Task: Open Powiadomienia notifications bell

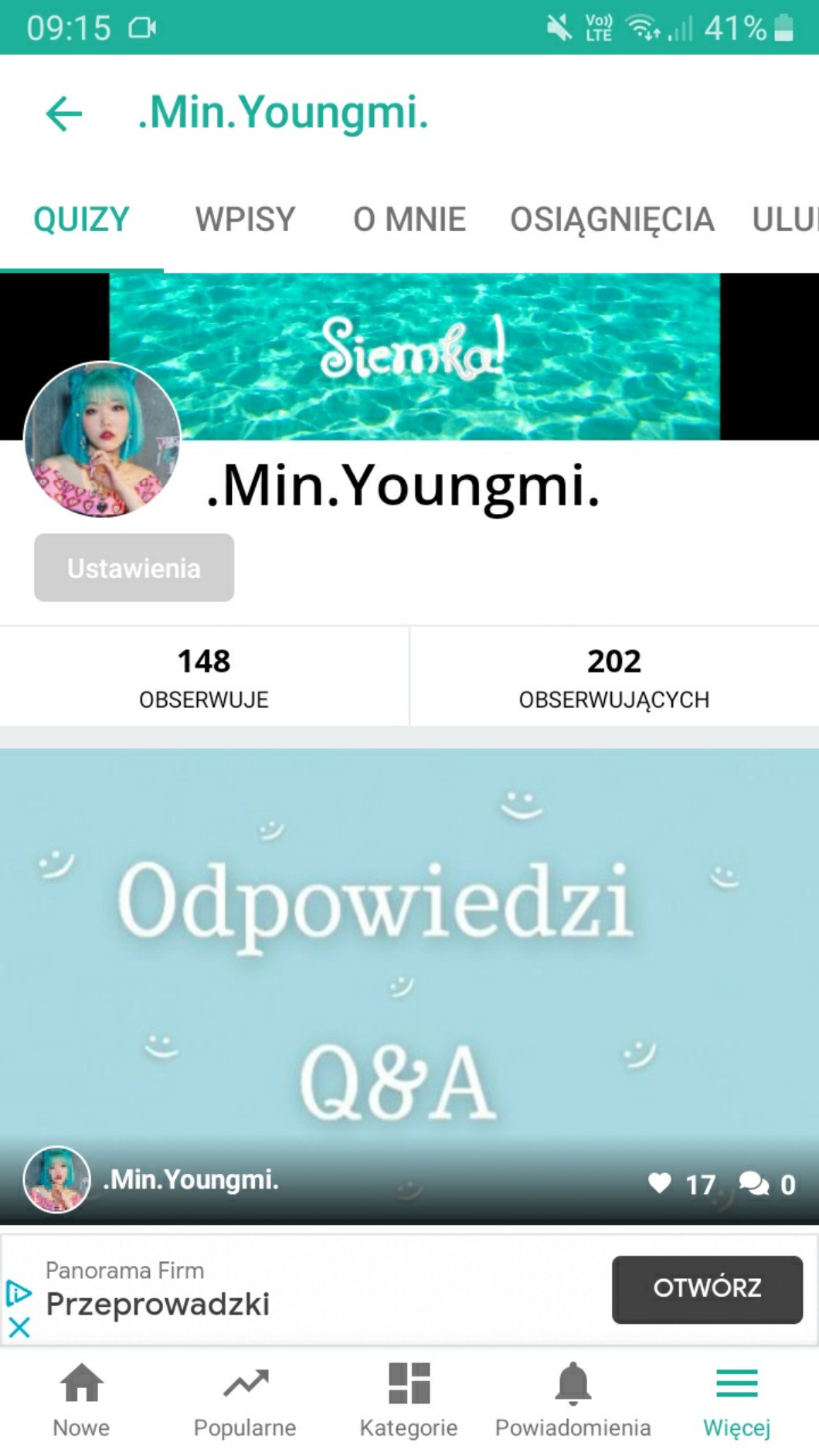Action: click(x=573, y=1399)
